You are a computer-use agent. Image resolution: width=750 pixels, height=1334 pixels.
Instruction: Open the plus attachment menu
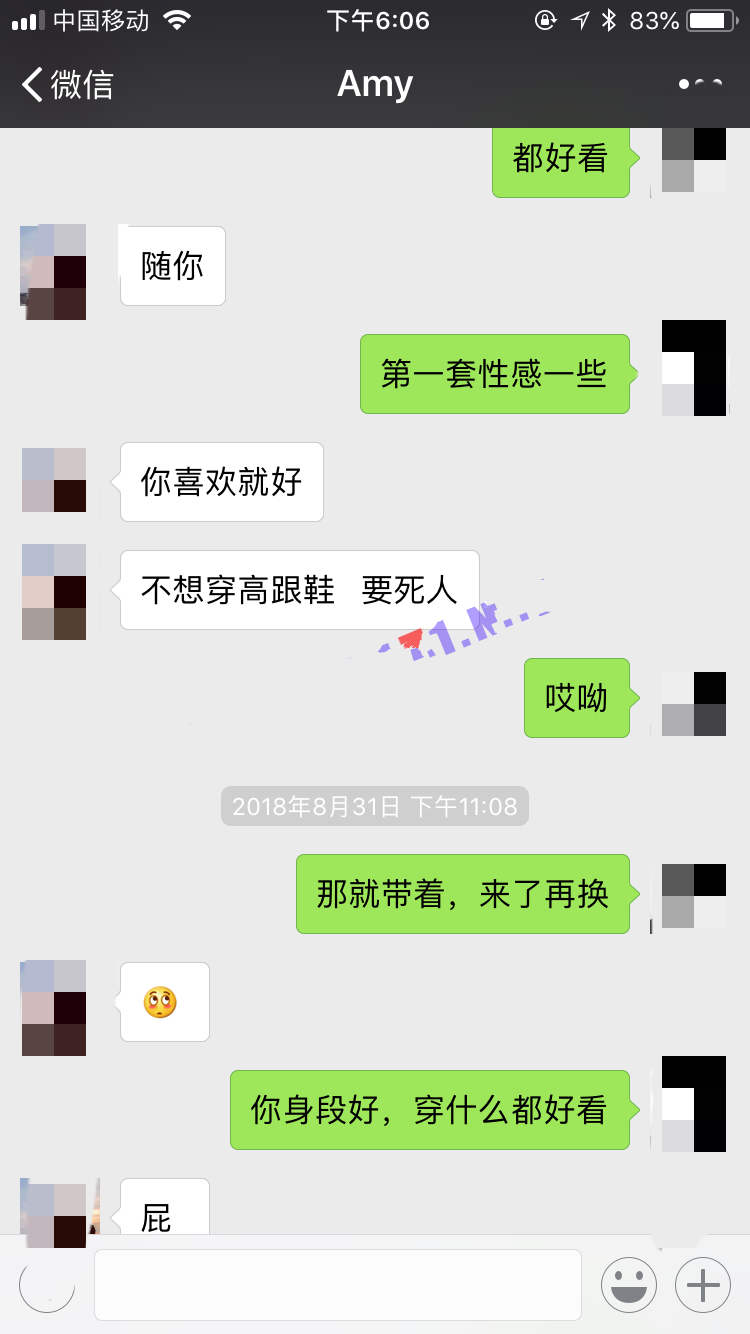(703, 1285)
